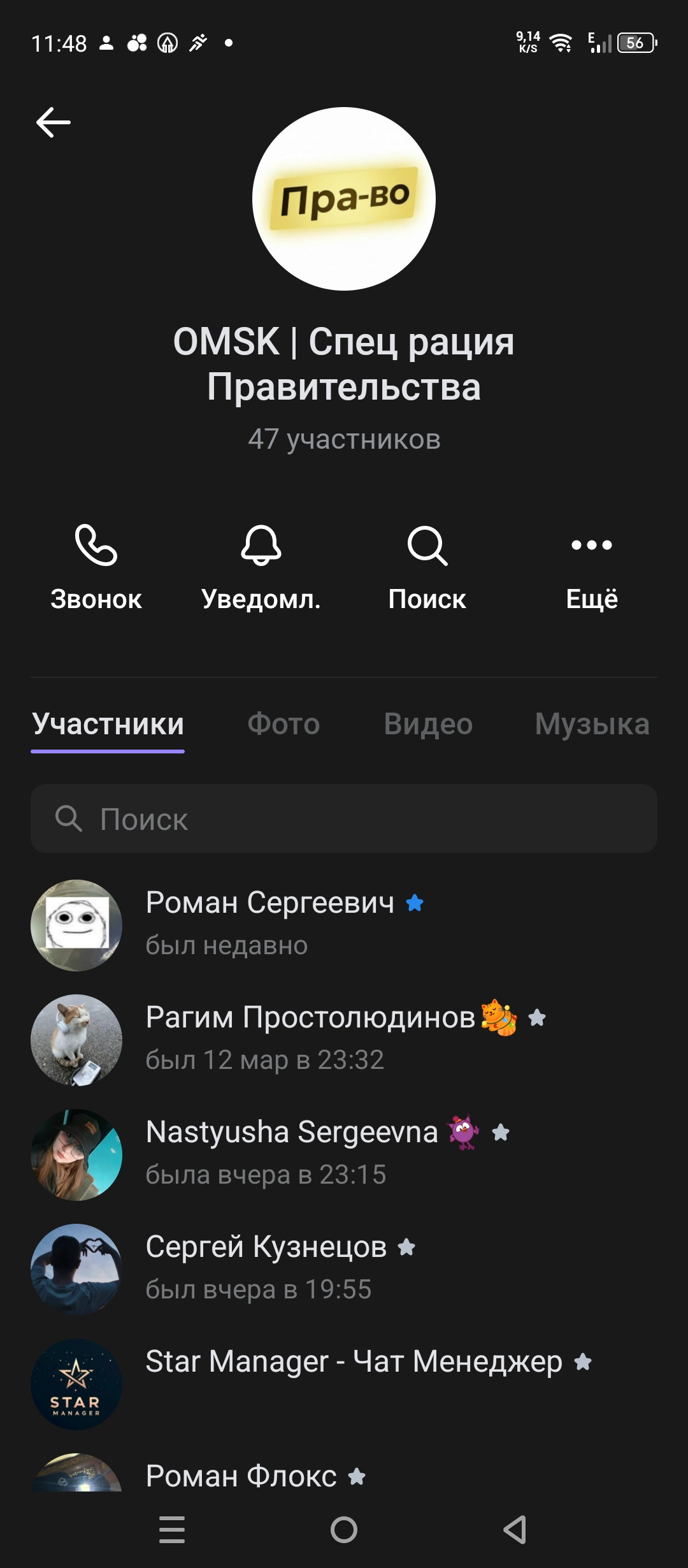Open recent apps from navigation bar

coord(172,1529)
